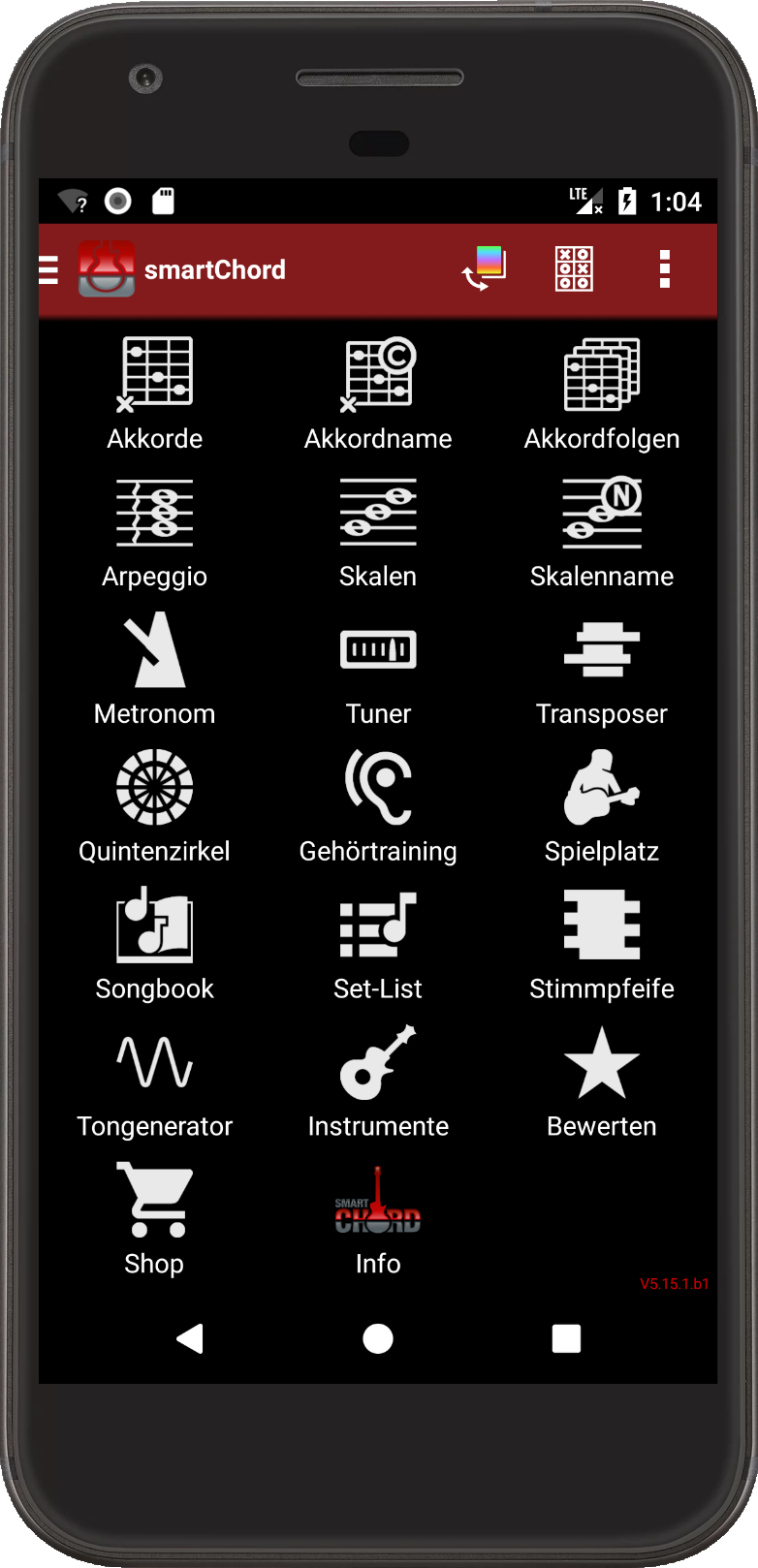Open the overflow menu
758x1568 pixels.
[x=665, y=268]
